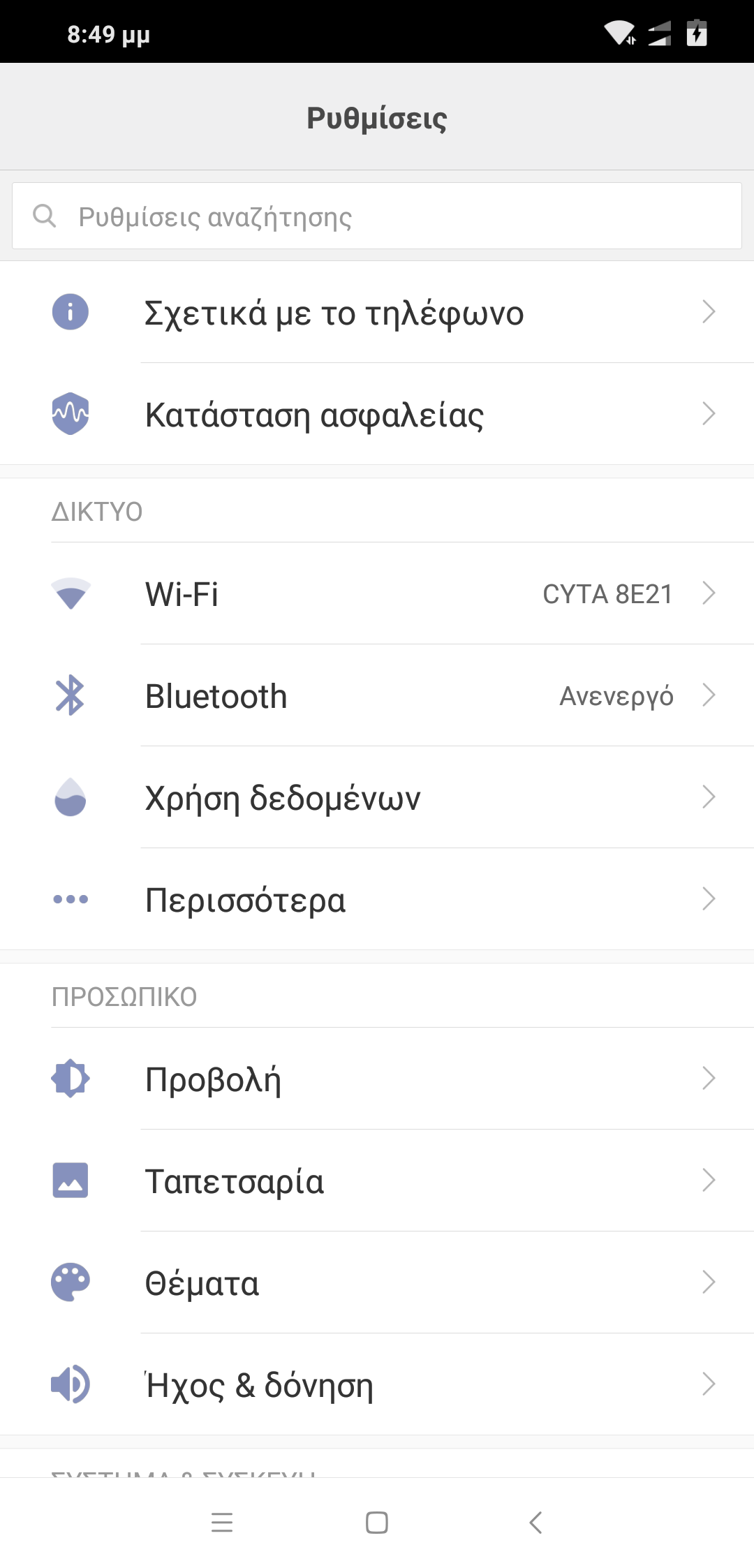The image size is (754, 1568).
Task: Open Bluetooth settings
Action: pos(377,695)
